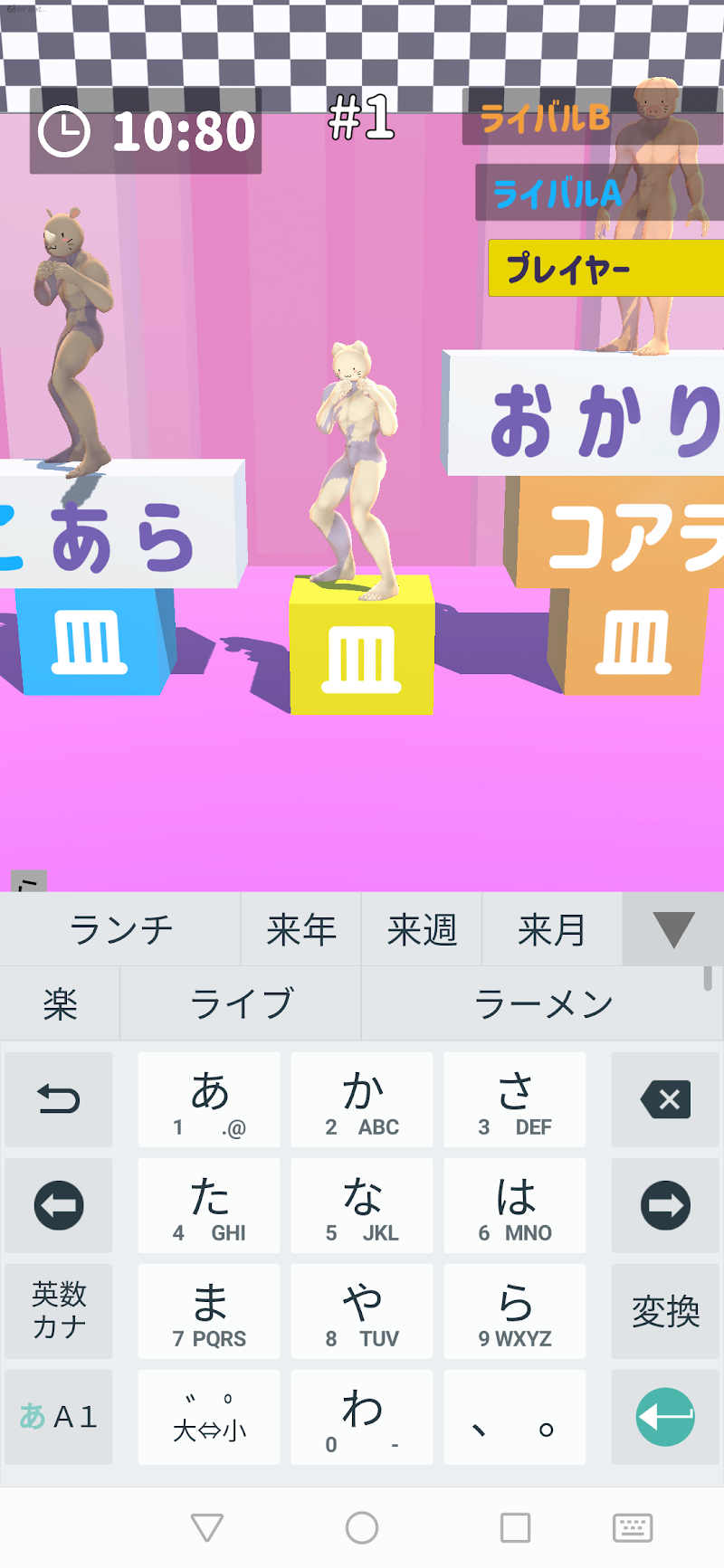724x1568 pixels.
Task: Insert the 来月 suggestion
Action: click(x=551, y=929)
